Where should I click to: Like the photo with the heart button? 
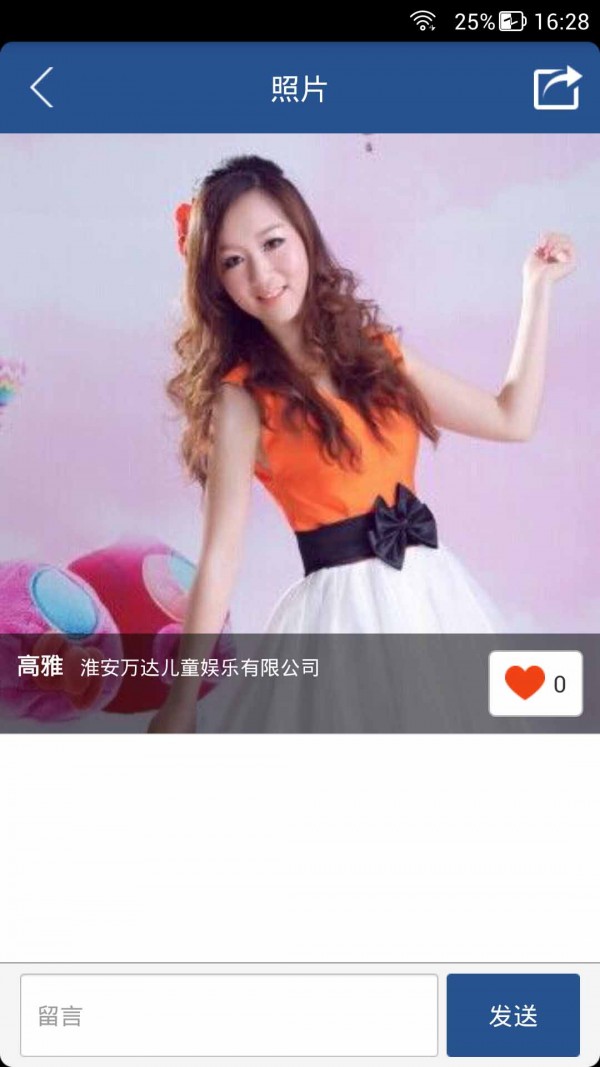[535, 683]
